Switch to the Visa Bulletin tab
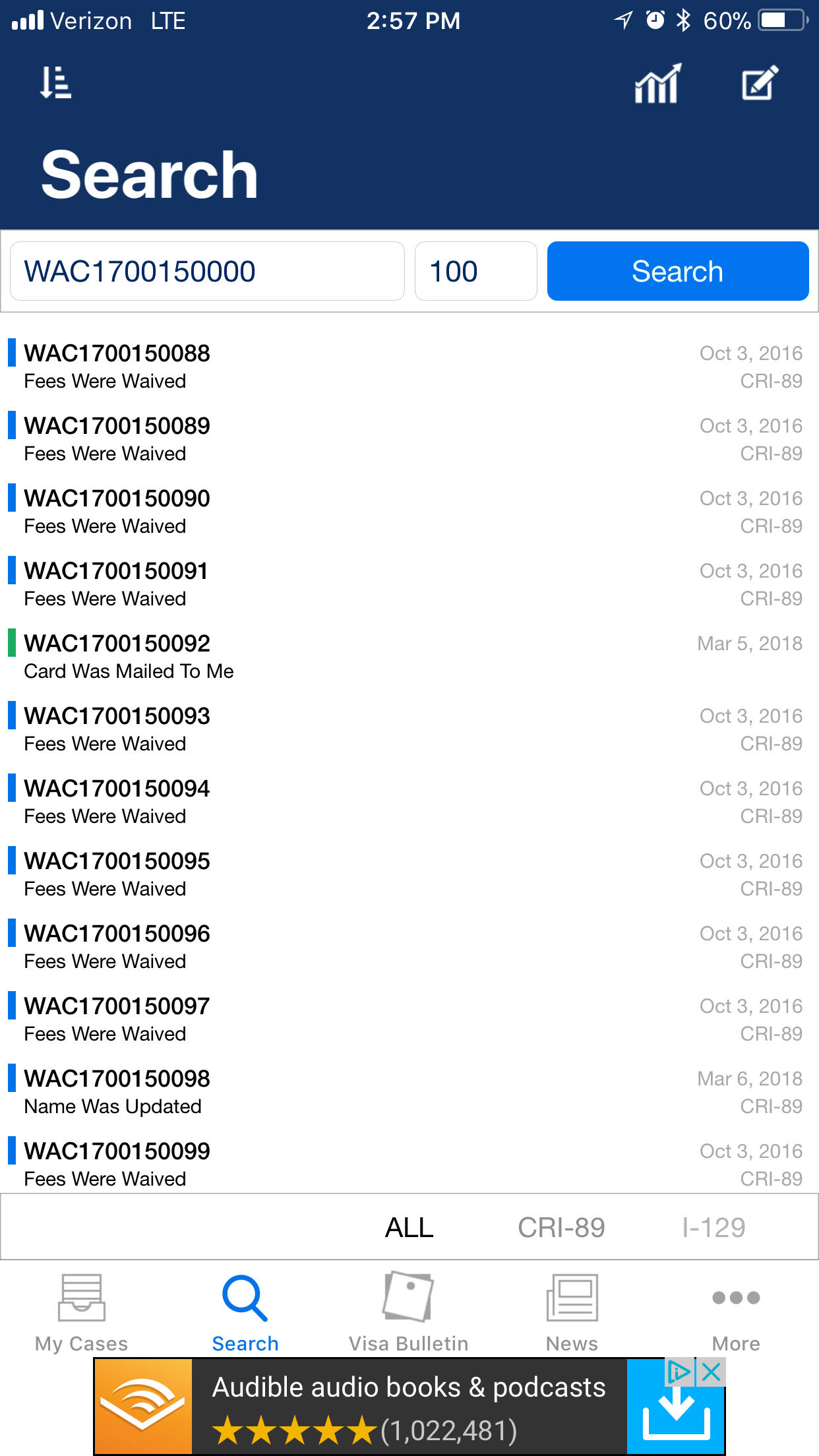This screenshot has width=819, height=1456. pyautogui.click(x=408, y=1312)
